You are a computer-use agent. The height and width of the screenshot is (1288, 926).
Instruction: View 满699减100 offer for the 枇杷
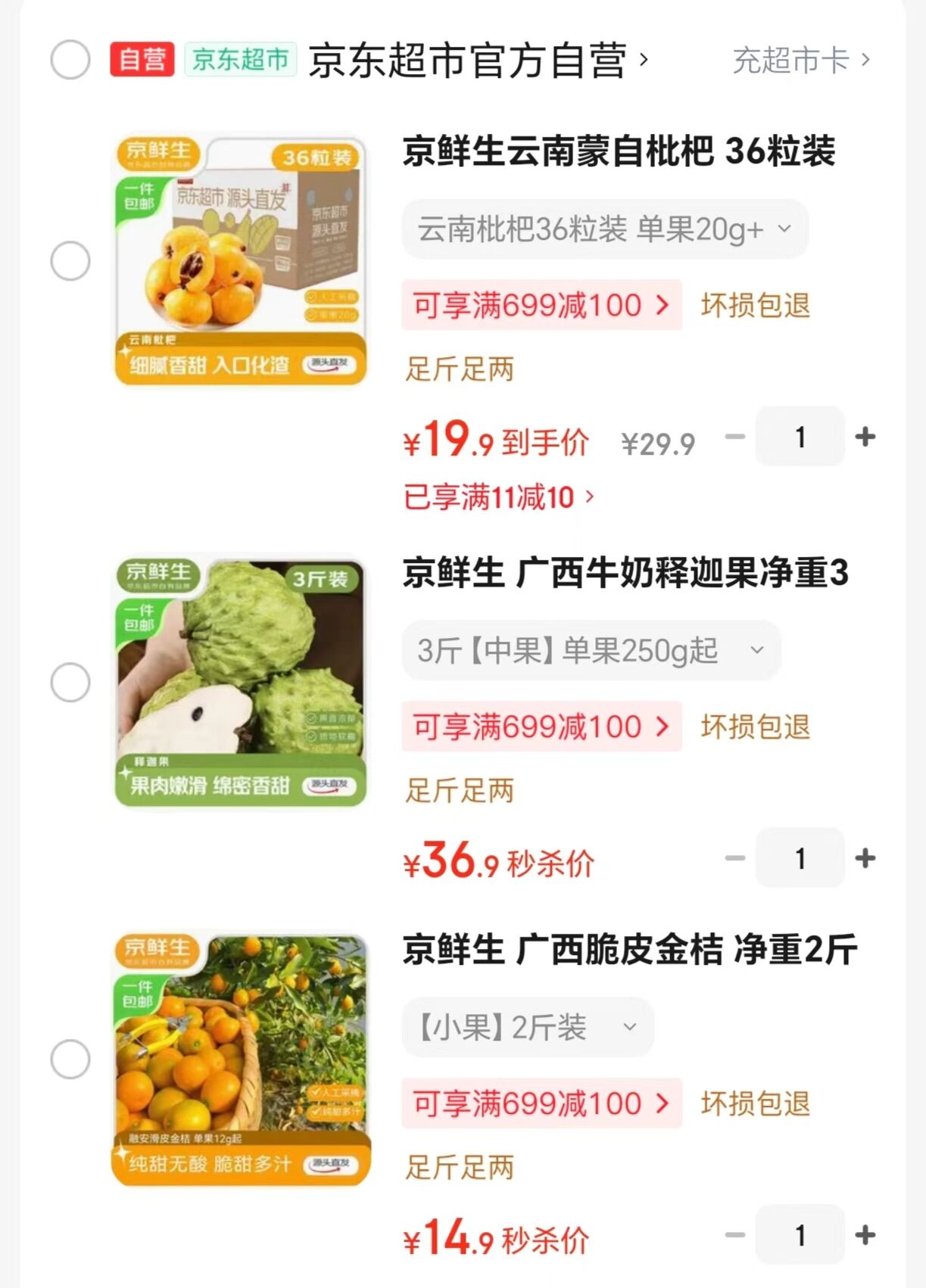(541, 305)
